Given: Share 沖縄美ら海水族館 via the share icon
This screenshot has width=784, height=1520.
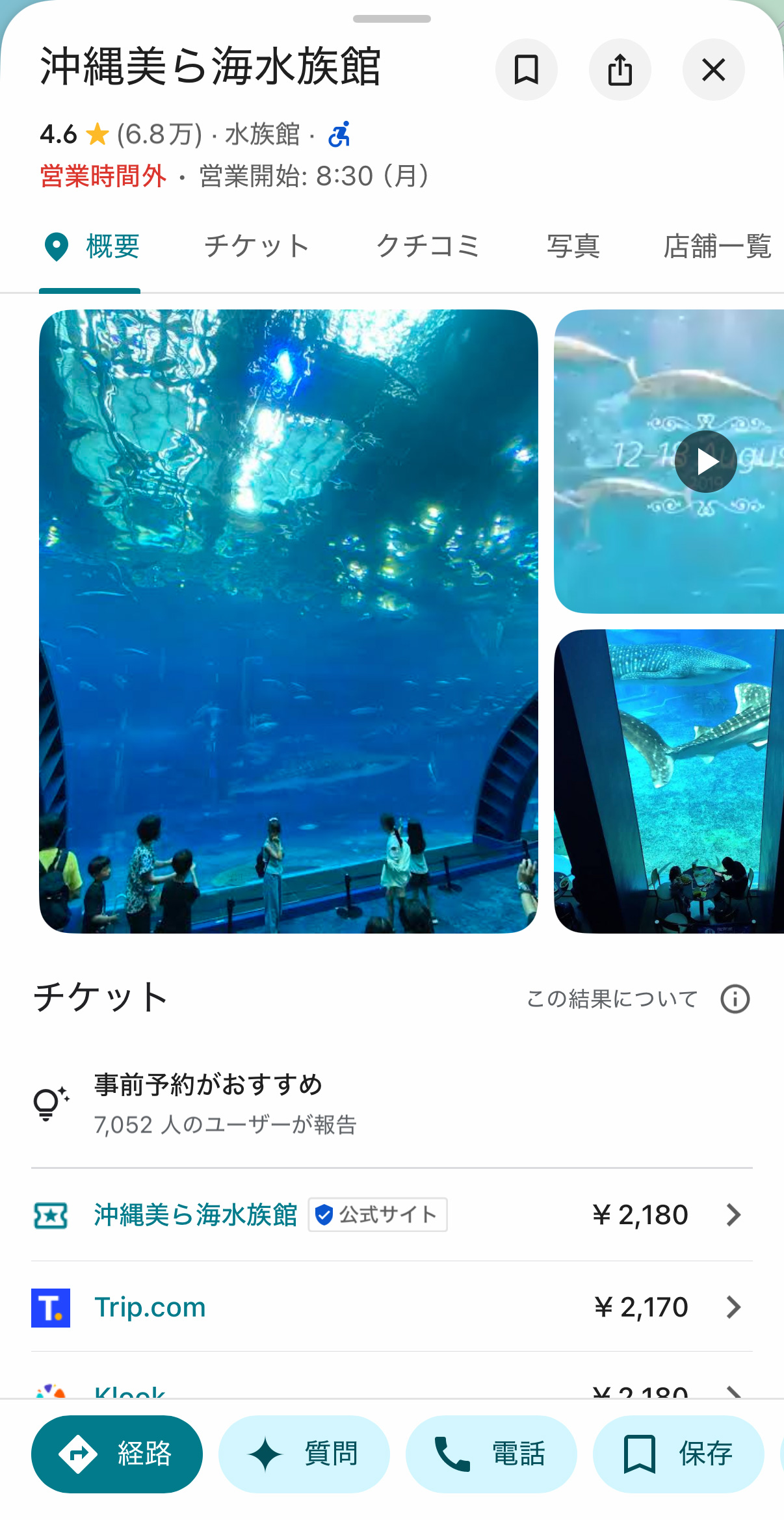Looking at the screenshot, I should pos(620,70).
